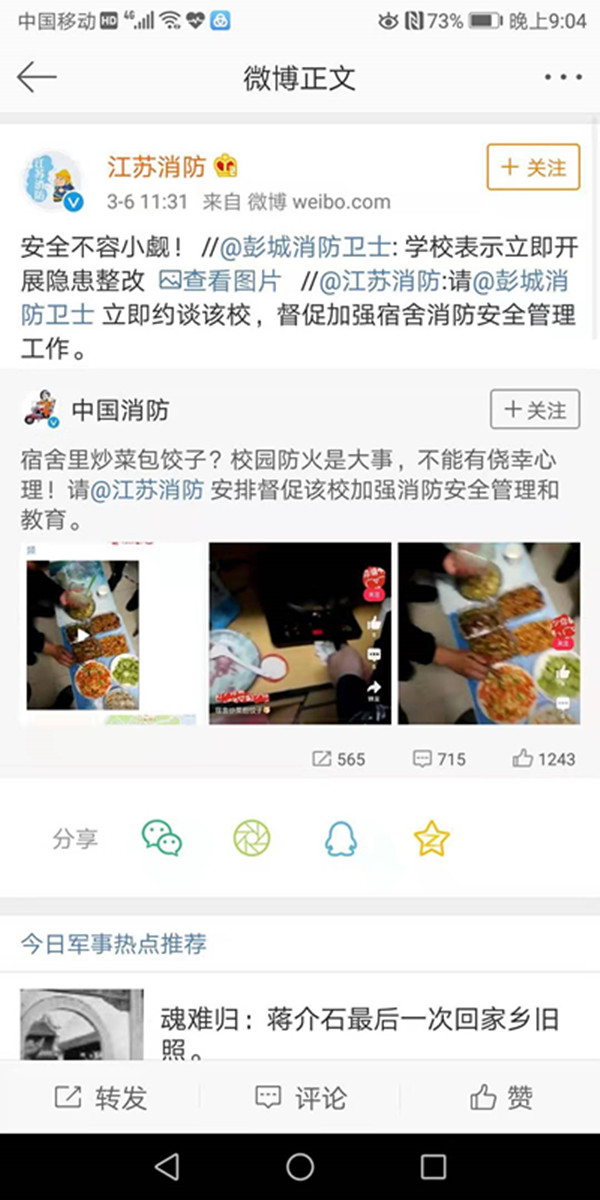View 565 reposts of original post
600x1200 pixels.
(339, 759)
